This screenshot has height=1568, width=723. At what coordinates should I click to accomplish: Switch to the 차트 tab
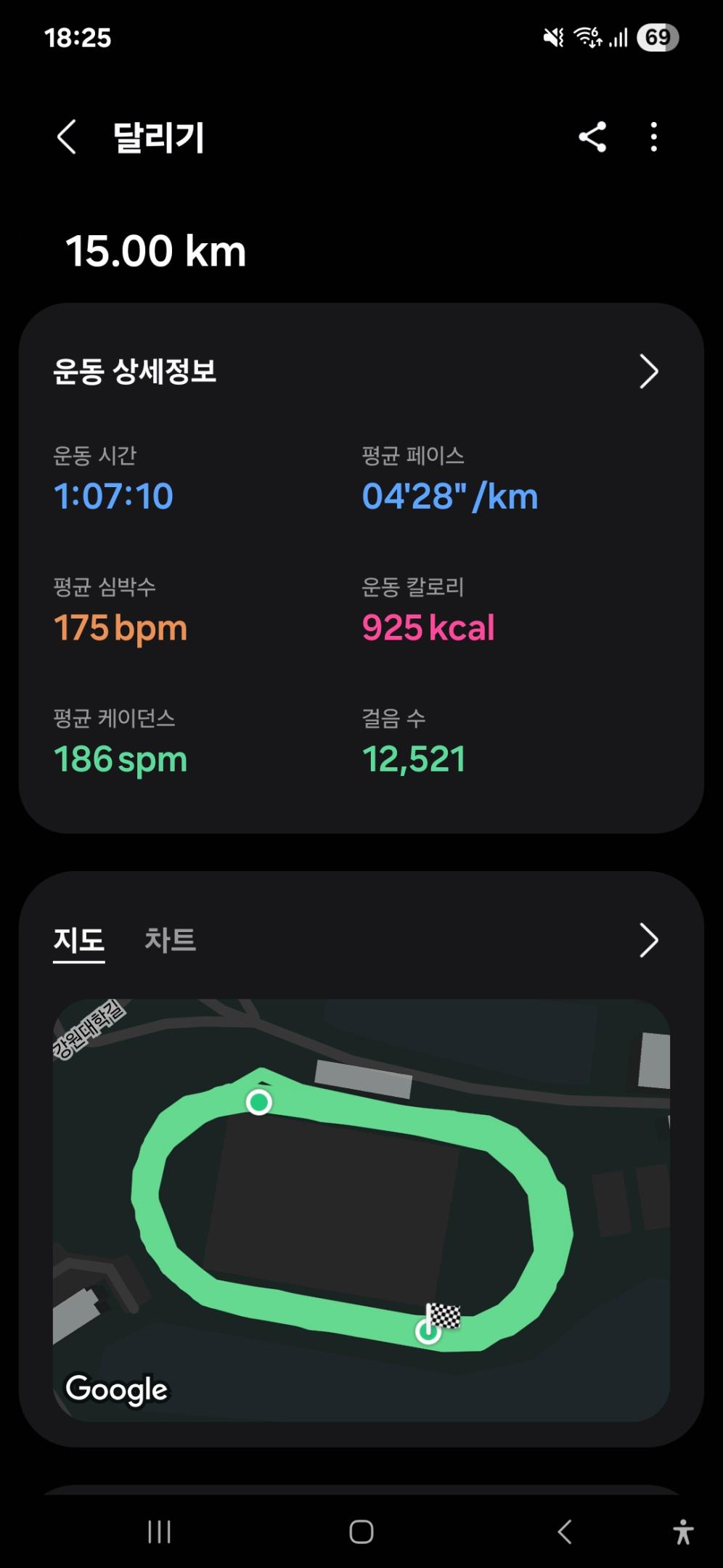pos(170,940)
